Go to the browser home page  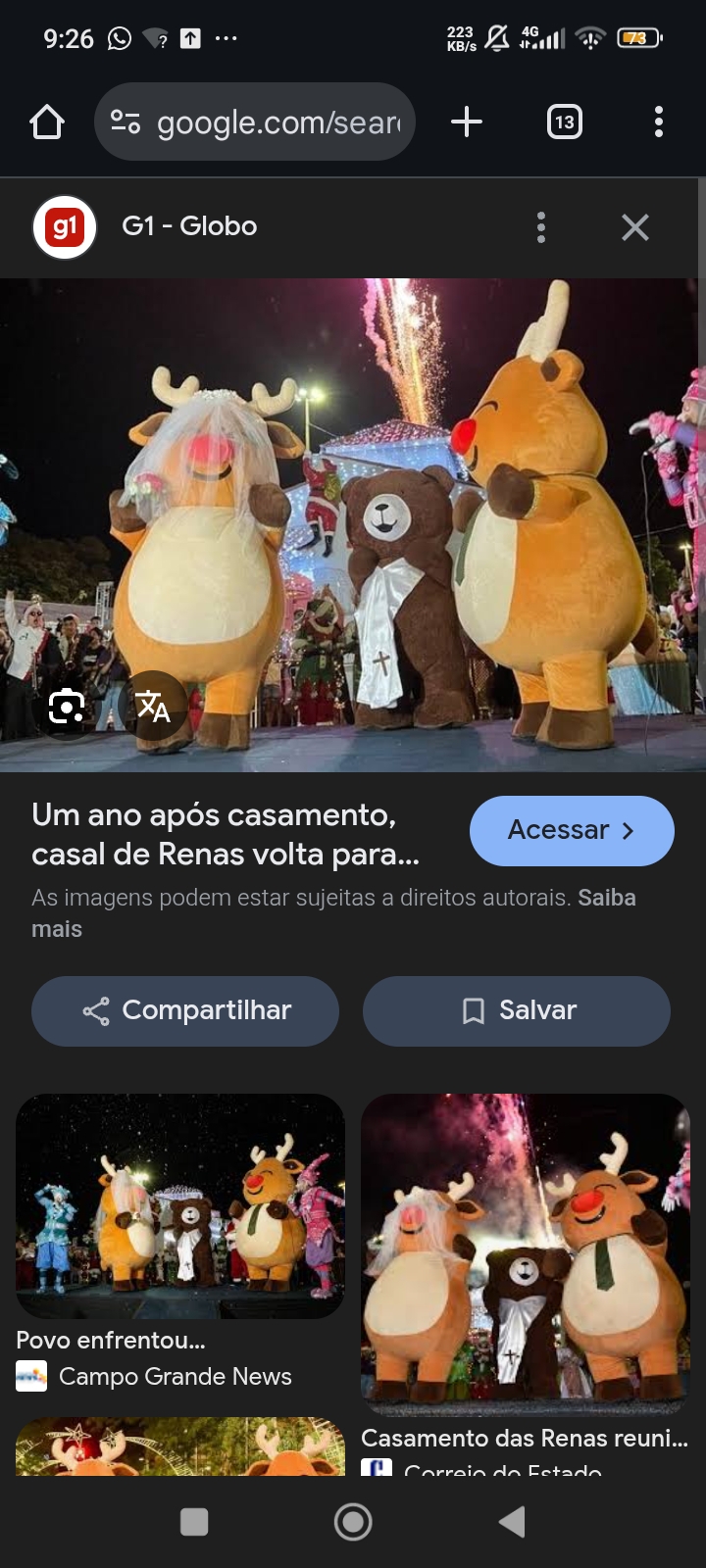(47, 122)
